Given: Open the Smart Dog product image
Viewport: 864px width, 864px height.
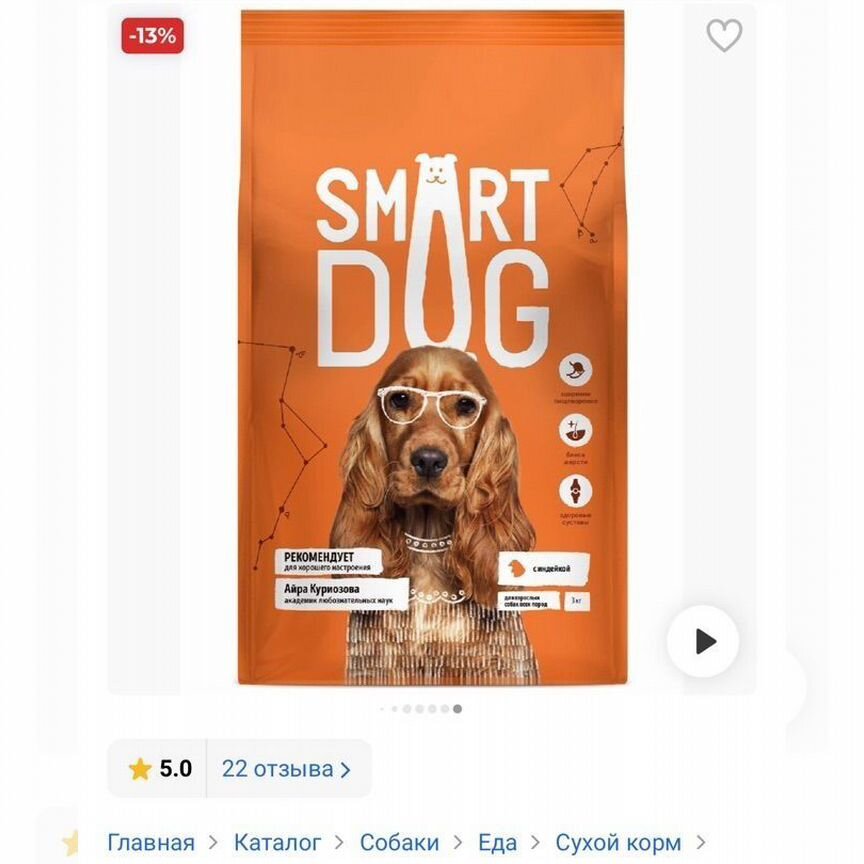Looking at the screenshot, I should coord(432,350).
